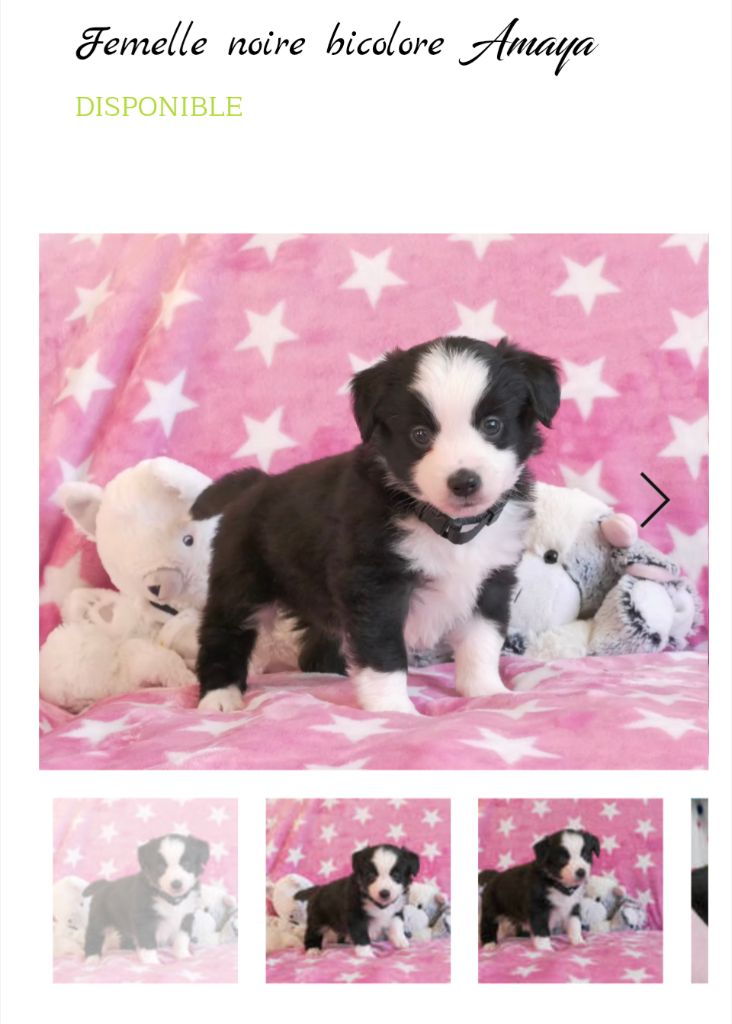The width and height of the screenshot is (732, 1024).
Task: Open the main puppy photo of Amaya
Action: pos(373,501)
